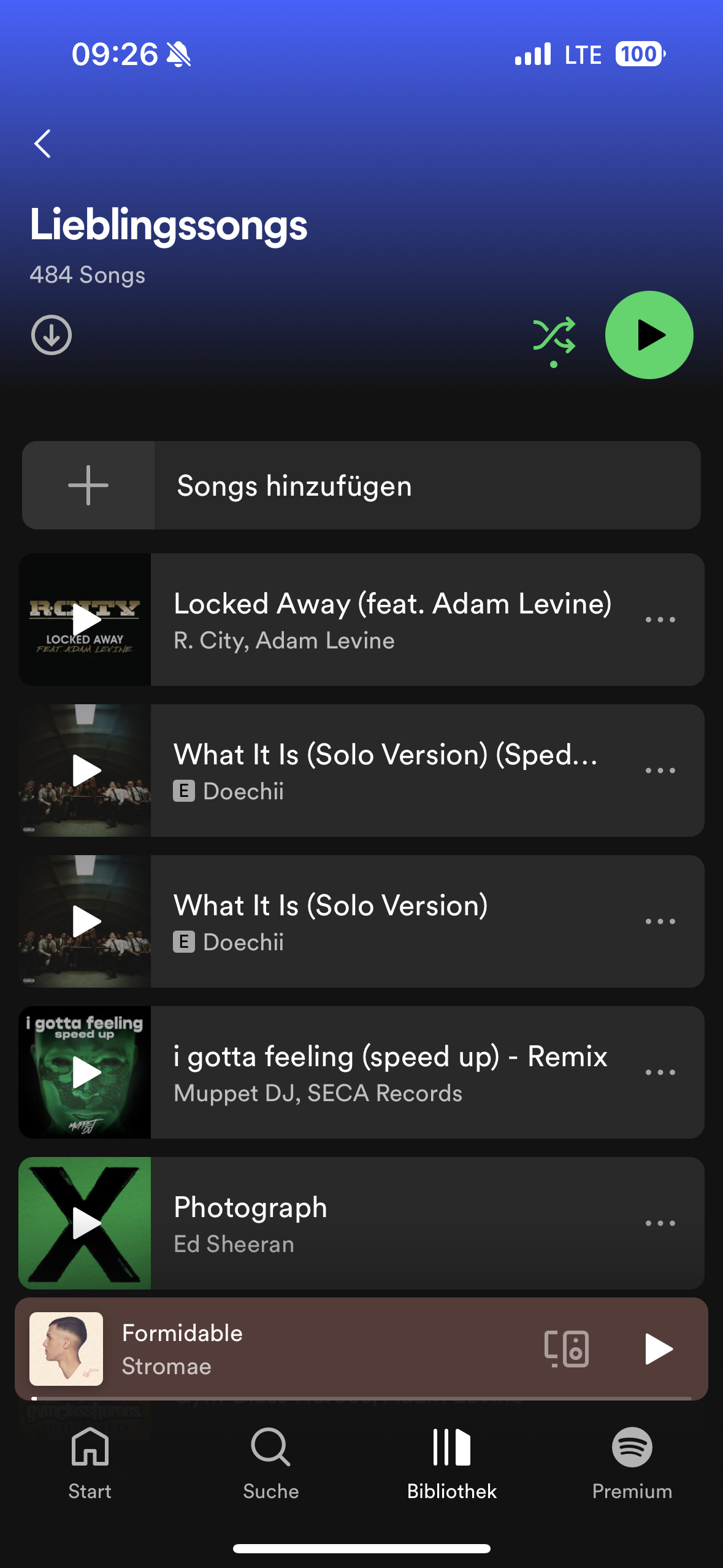The image size is (723, 1568).
Task: Tap Songs hinzufügen to add songs
Action: tap(294, 485)
